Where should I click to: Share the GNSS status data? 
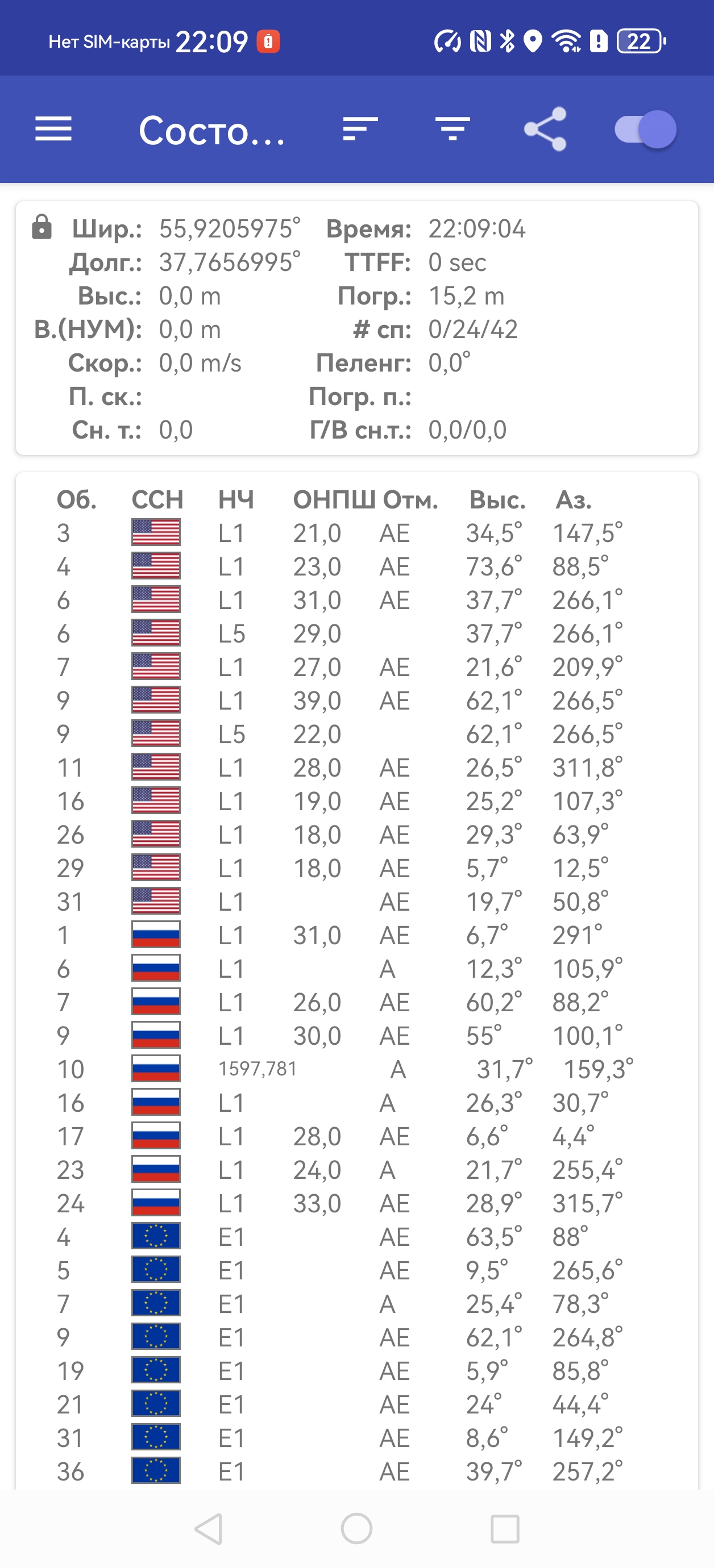pyautogui.click(x=545, y=129)
